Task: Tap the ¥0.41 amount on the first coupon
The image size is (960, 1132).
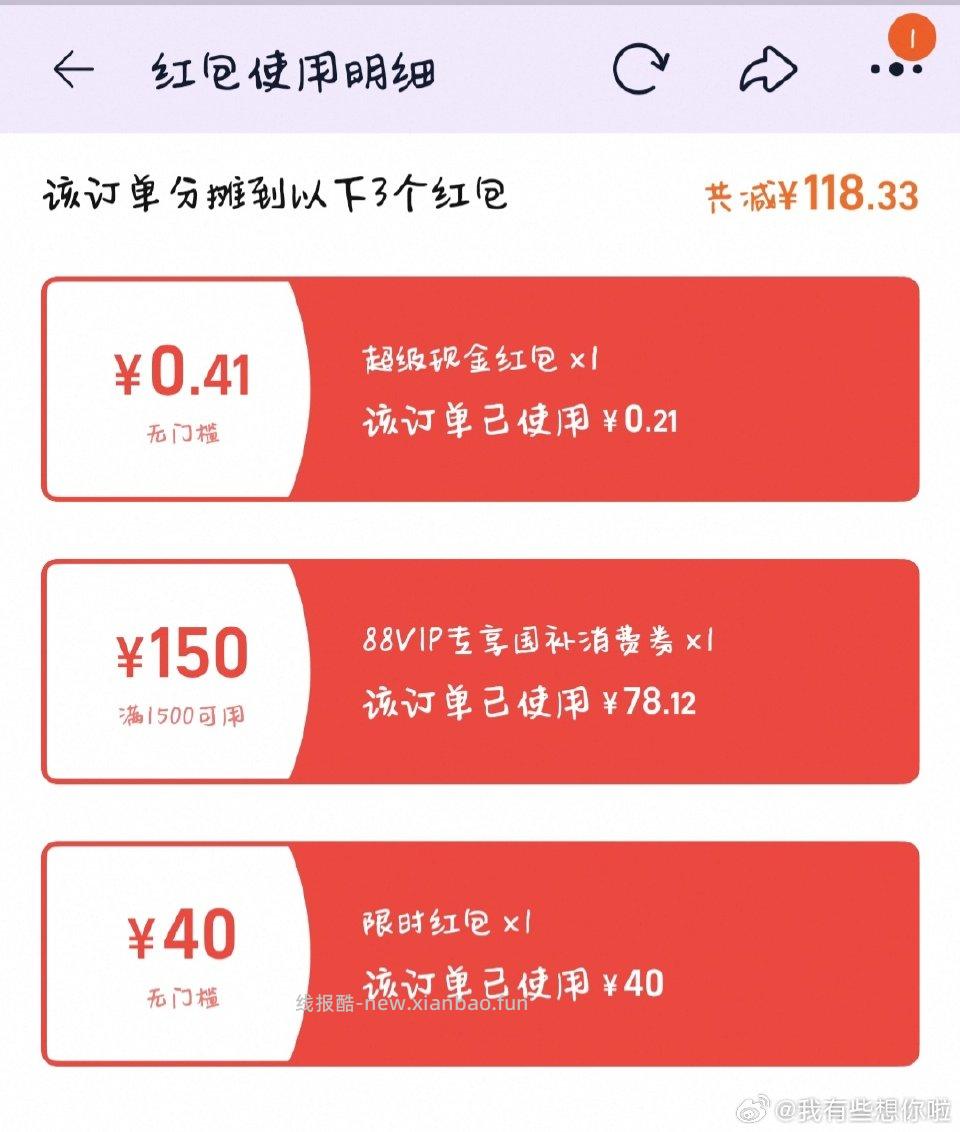Action: click(x=182, y=375)
